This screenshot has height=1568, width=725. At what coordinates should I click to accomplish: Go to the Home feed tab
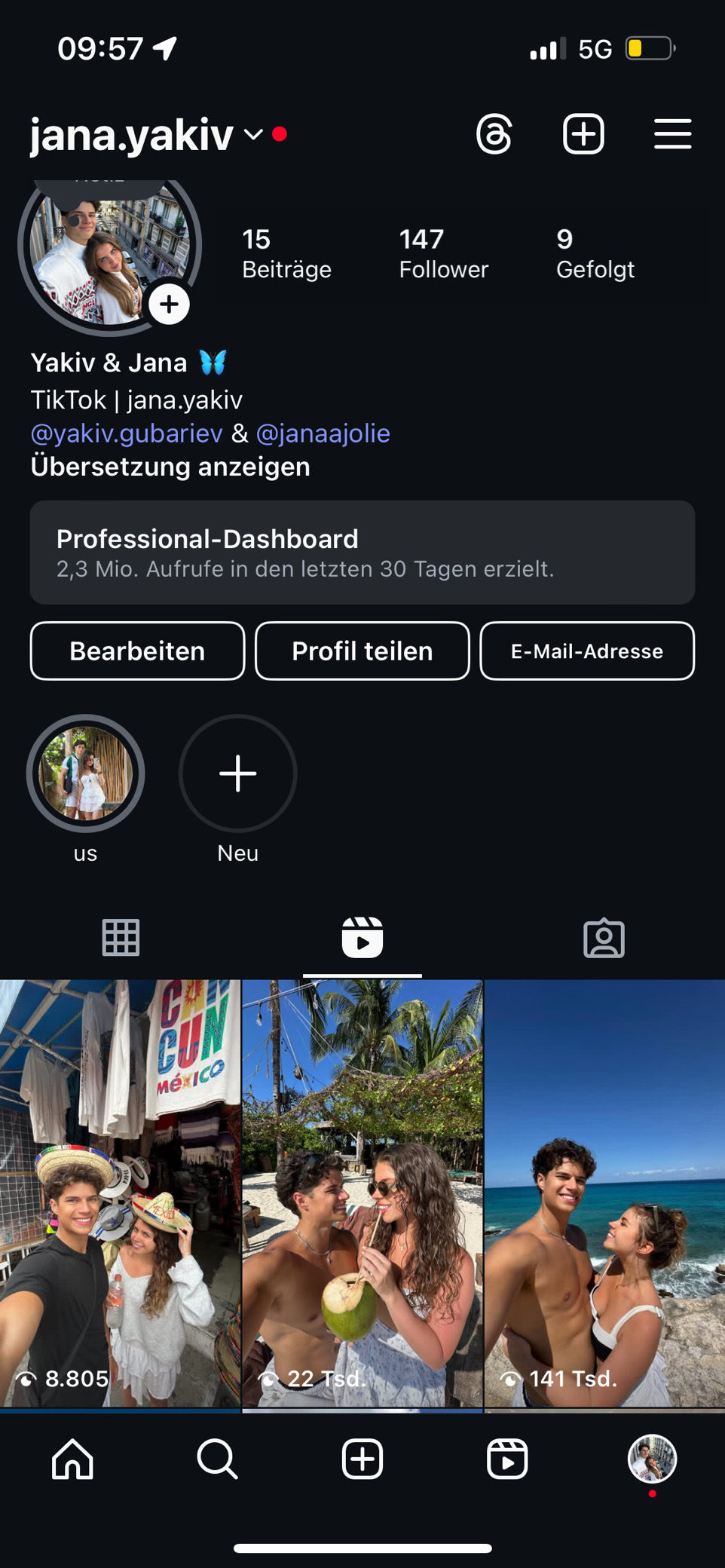[72, 1459]
